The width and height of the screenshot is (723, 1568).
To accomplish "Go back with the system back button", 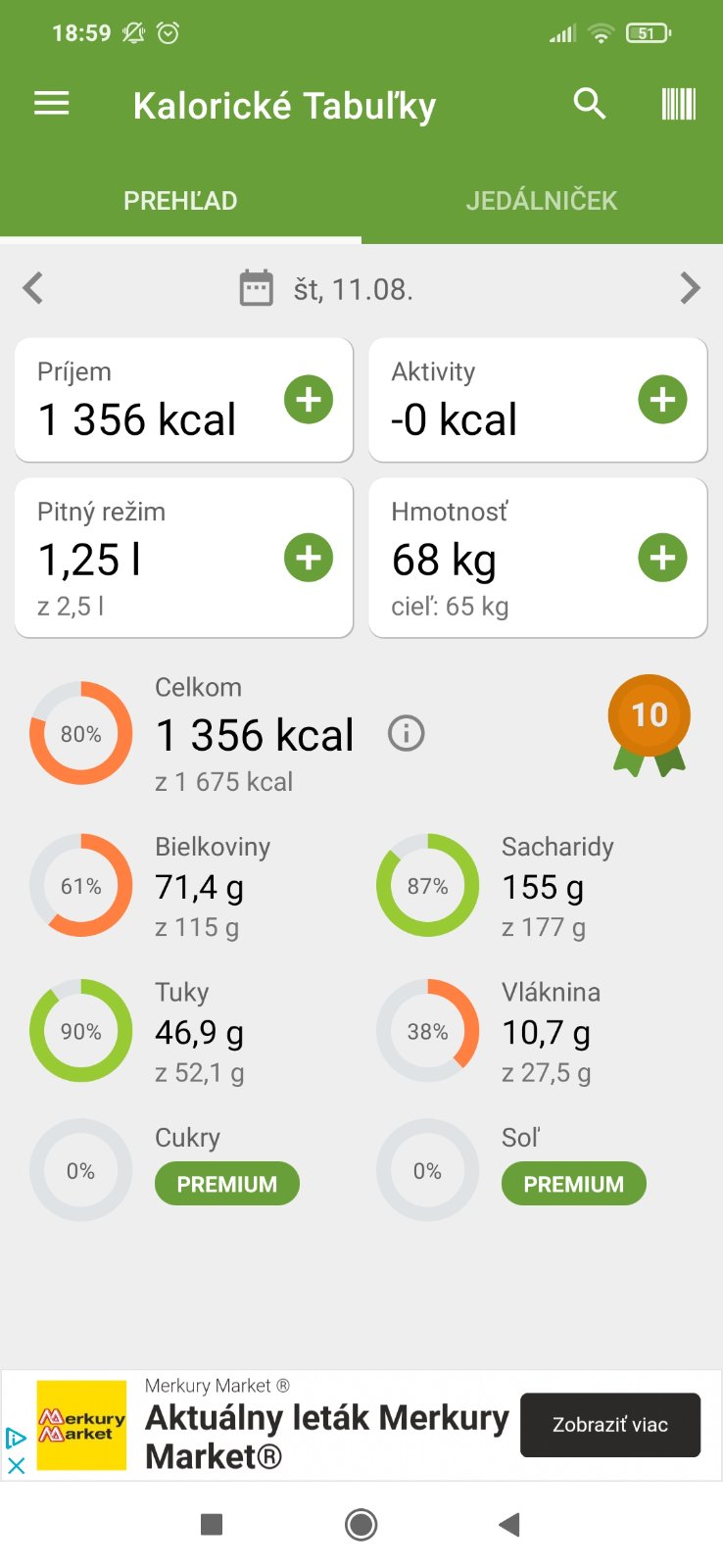I will [x=508, y=1525].
